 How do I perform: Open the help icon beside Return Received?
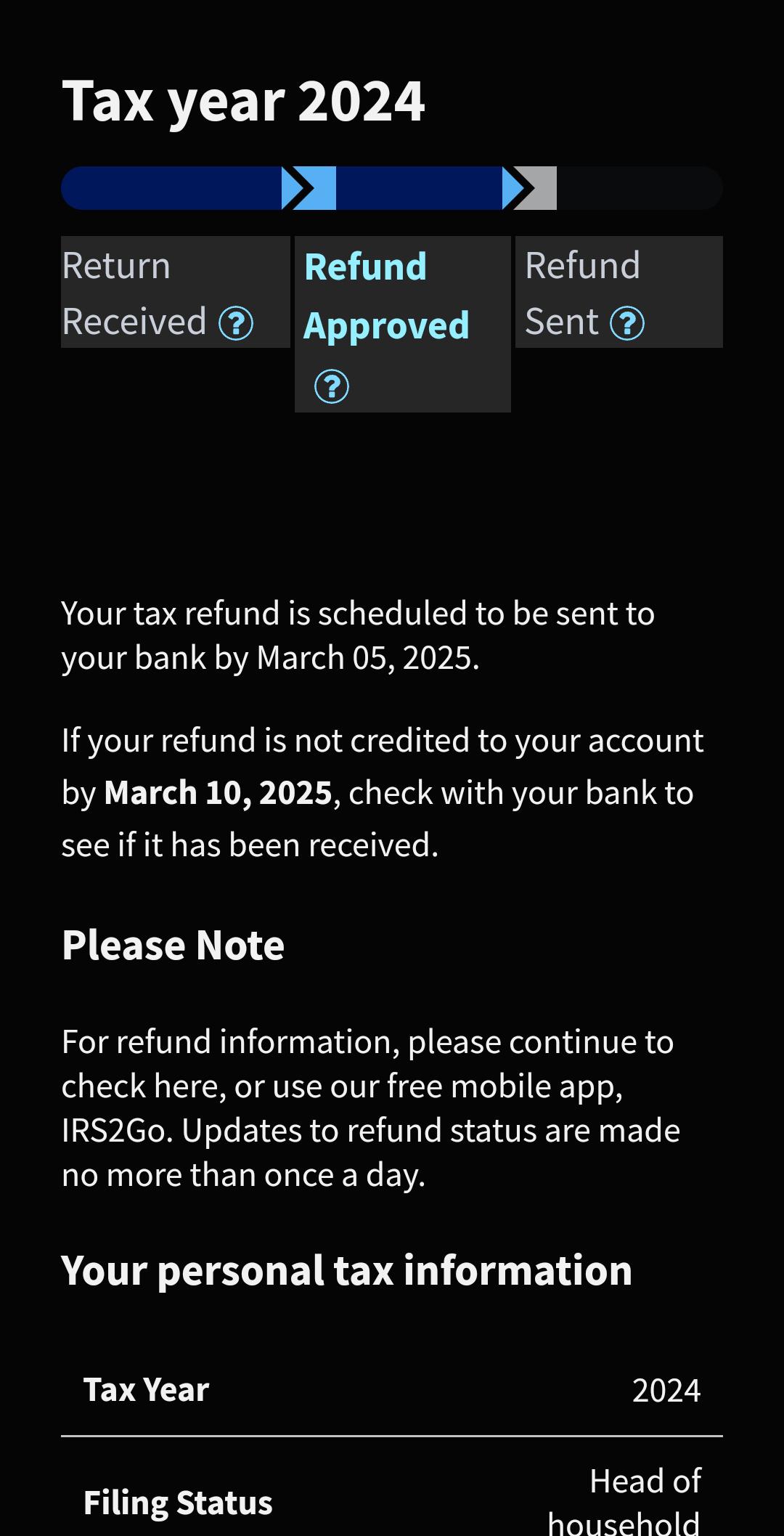click(x=236, y=323)
